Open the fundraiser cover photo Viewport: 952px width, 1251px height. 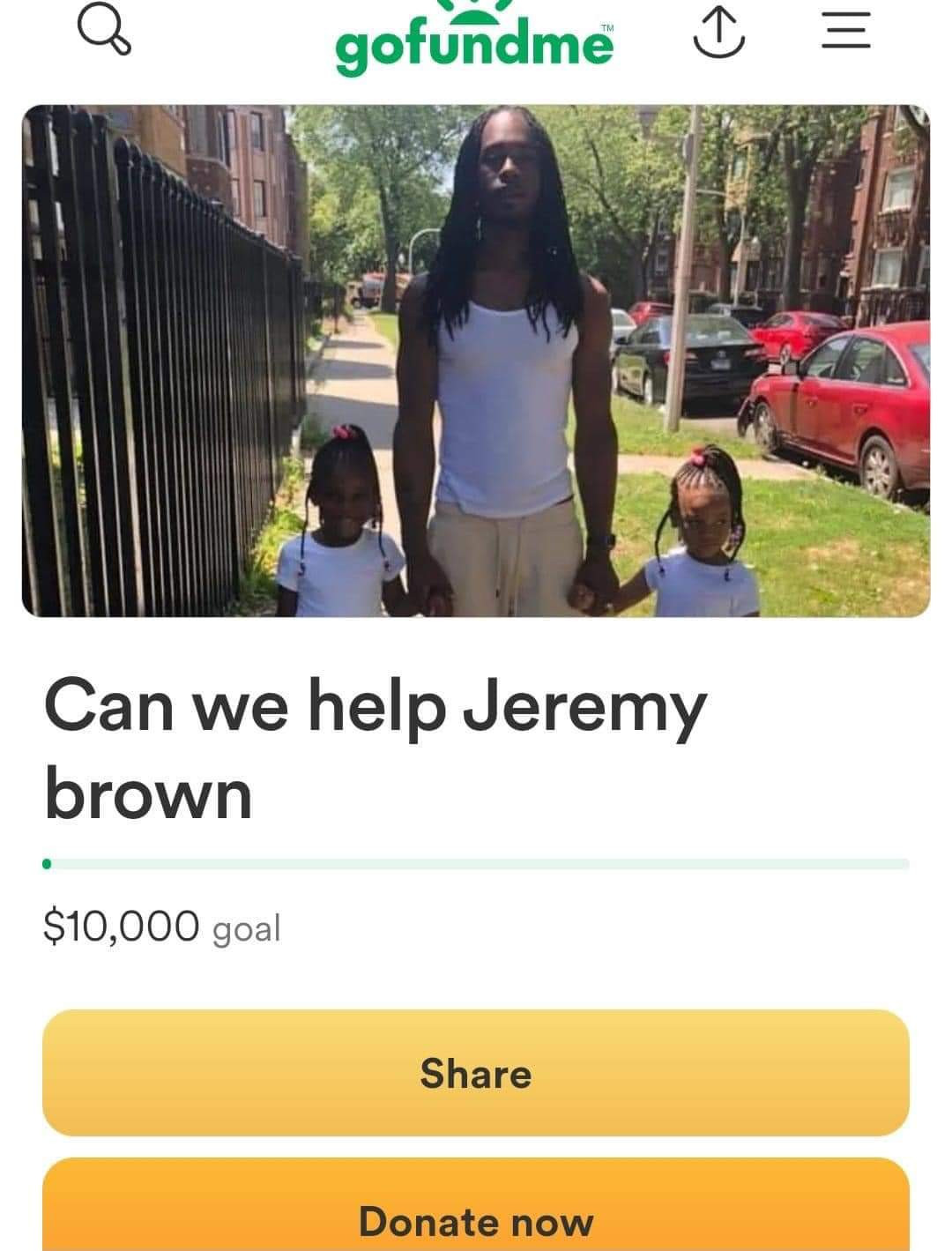pos(475,360)
